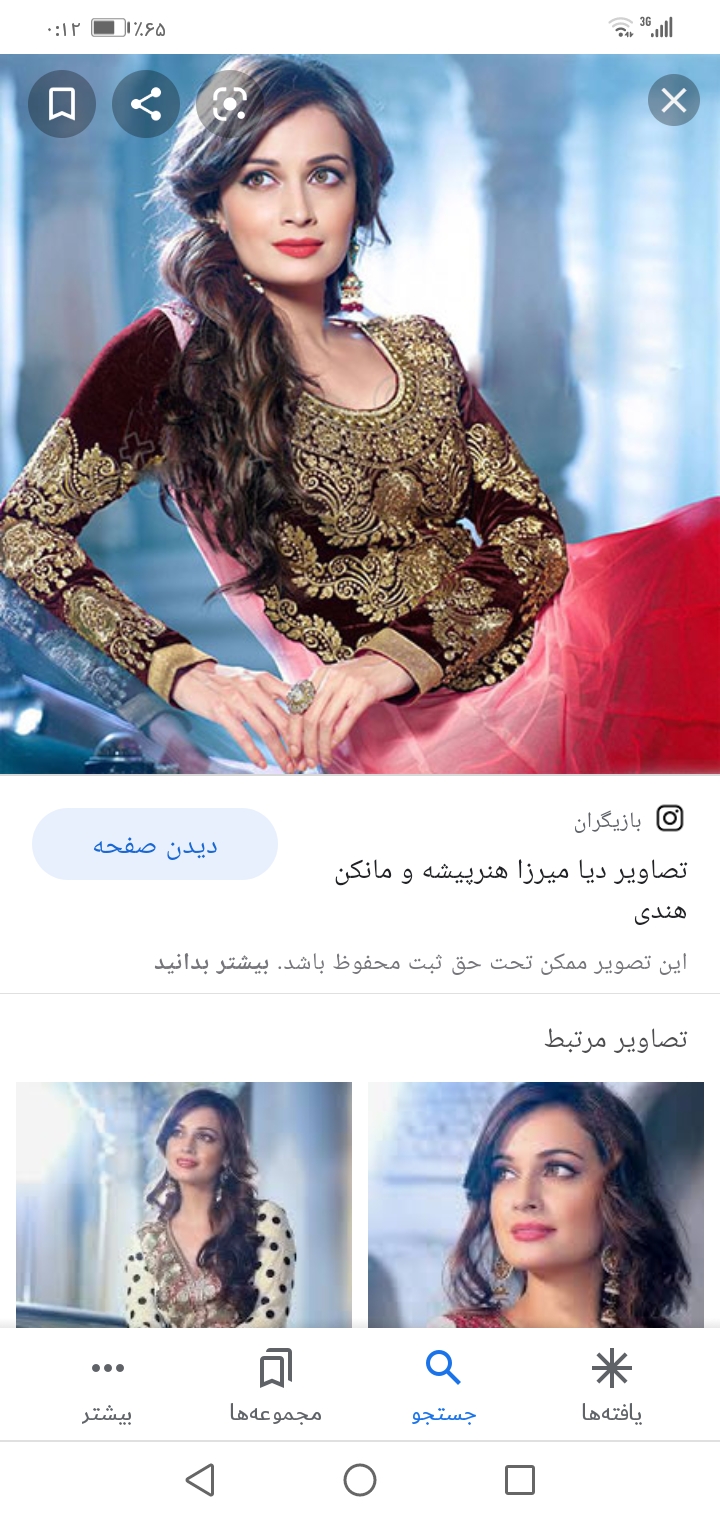Screen dimensions: 720x1520
Task: Switch to the یافته‌ها tab
Action: point(612,1385)
